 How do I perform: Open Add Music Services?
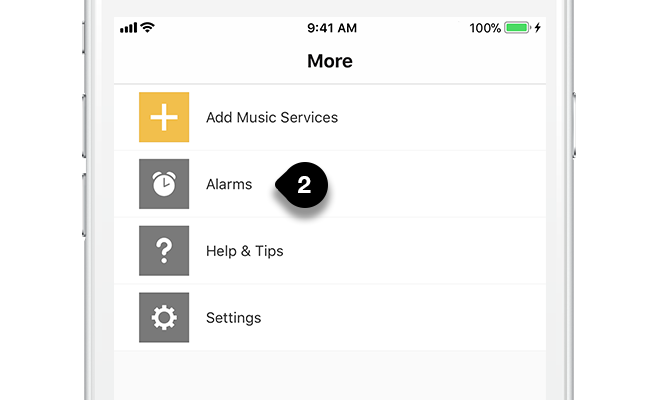tap(271, 117)
